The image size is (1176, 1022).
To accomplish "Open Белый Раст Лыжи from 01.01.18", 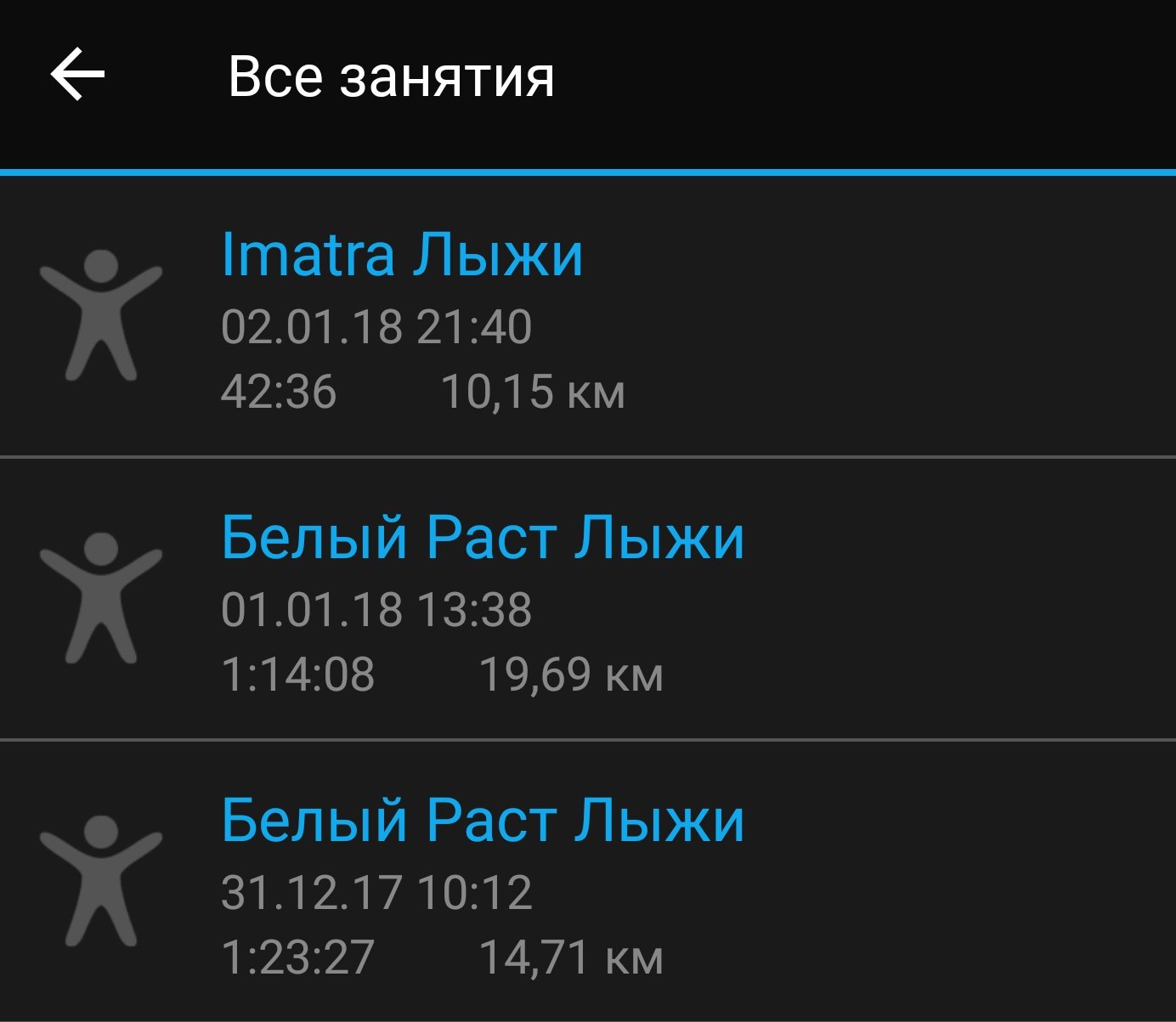I will (482, 538).
